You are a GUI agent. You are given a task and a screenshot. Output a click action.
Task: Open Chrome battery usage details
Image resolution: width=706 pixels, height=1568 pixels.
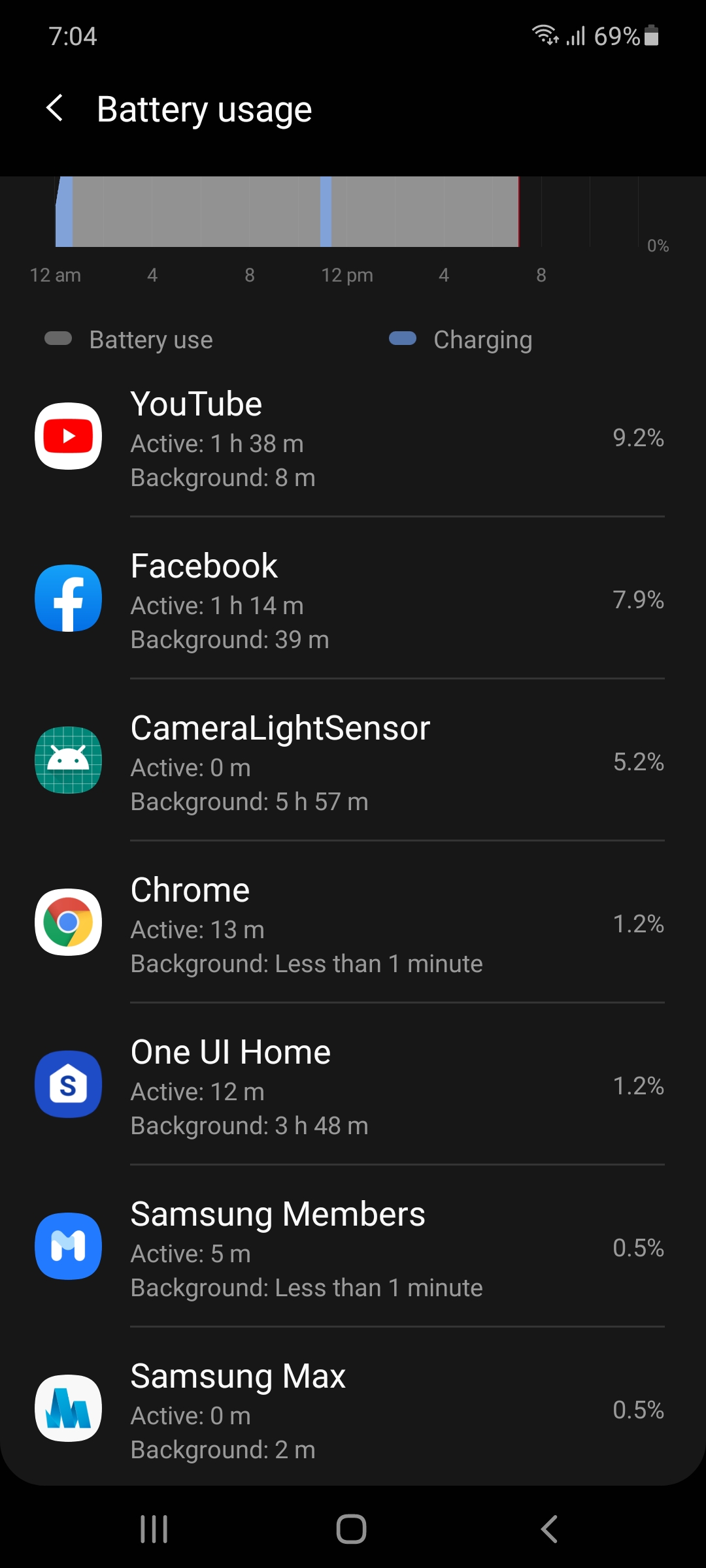(x=353, y=924)
